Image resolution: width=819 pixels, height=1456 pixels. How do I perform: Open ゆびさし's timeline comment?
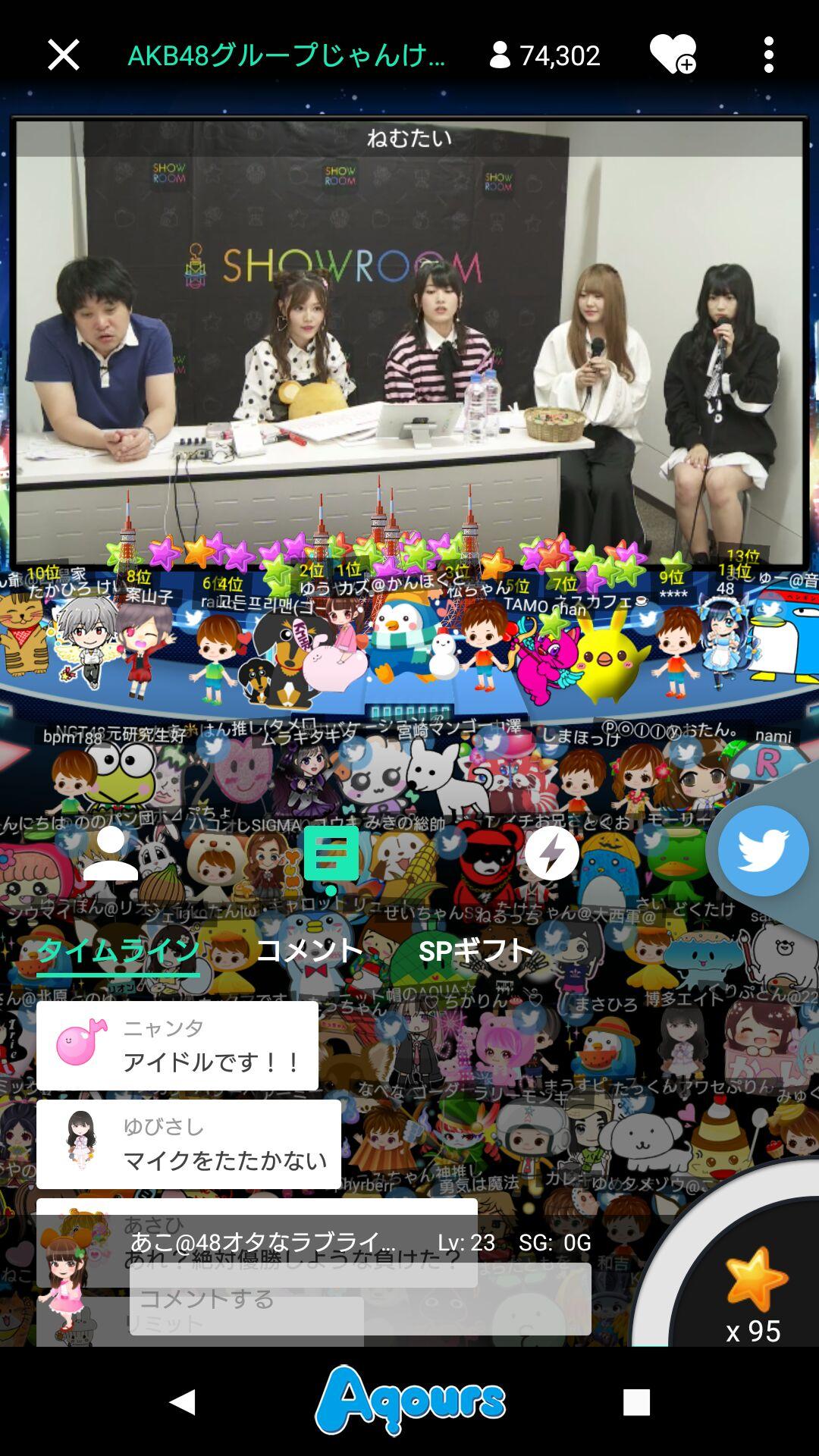click(x=189, y=1144)
